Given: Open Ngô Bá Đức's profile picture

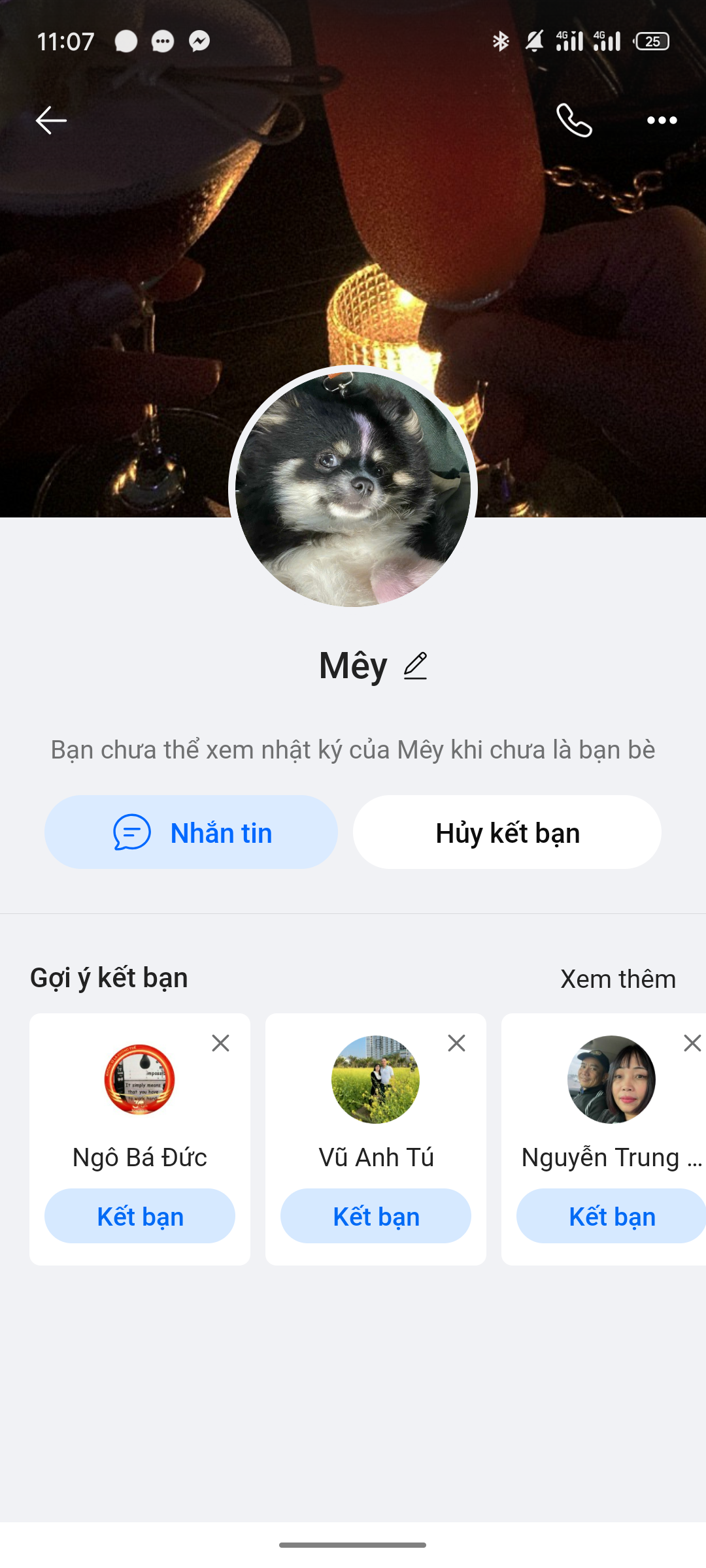Looking at the screenshot, I should click(x=140, y=1079).
